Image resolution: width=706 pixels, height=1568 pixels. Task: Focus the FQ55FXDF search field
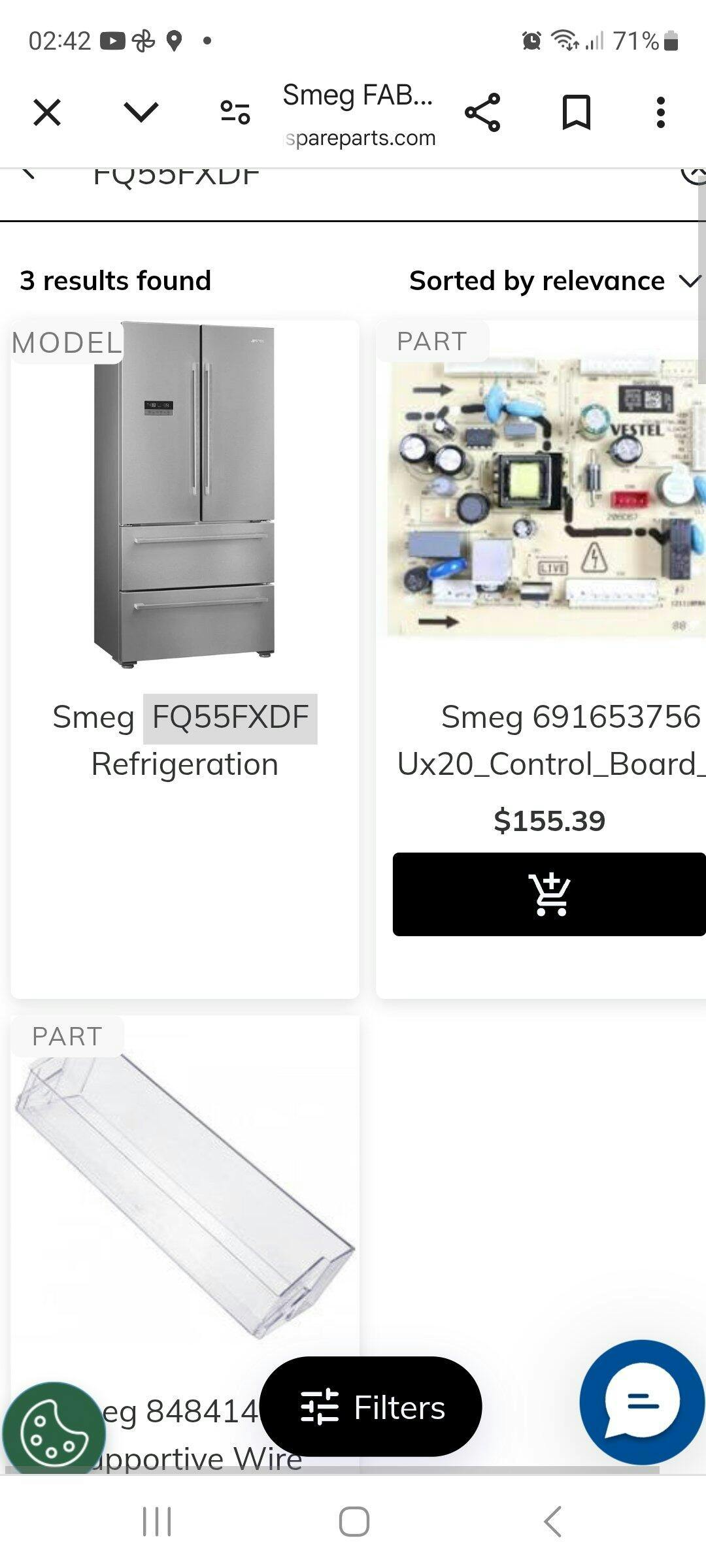(x=327, y=176)
